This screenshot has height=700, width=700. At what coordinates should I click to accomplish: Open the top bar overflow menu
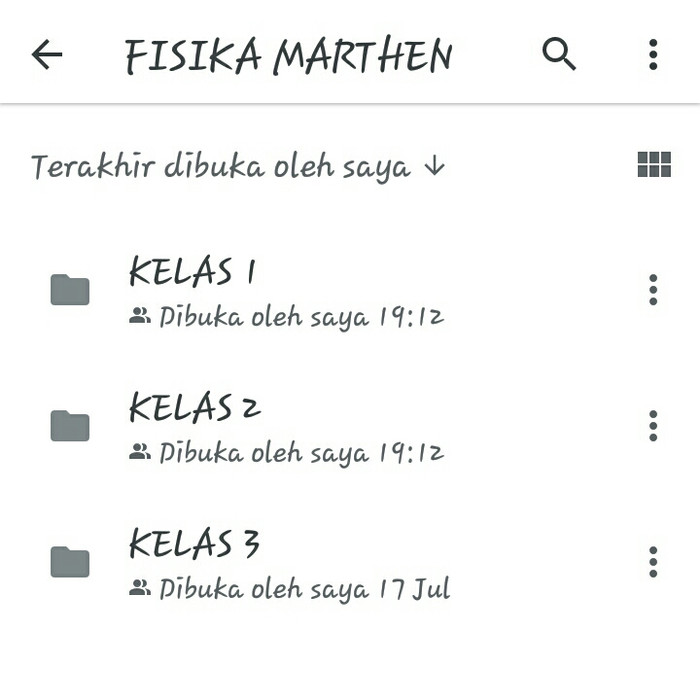tap(653, 55)
